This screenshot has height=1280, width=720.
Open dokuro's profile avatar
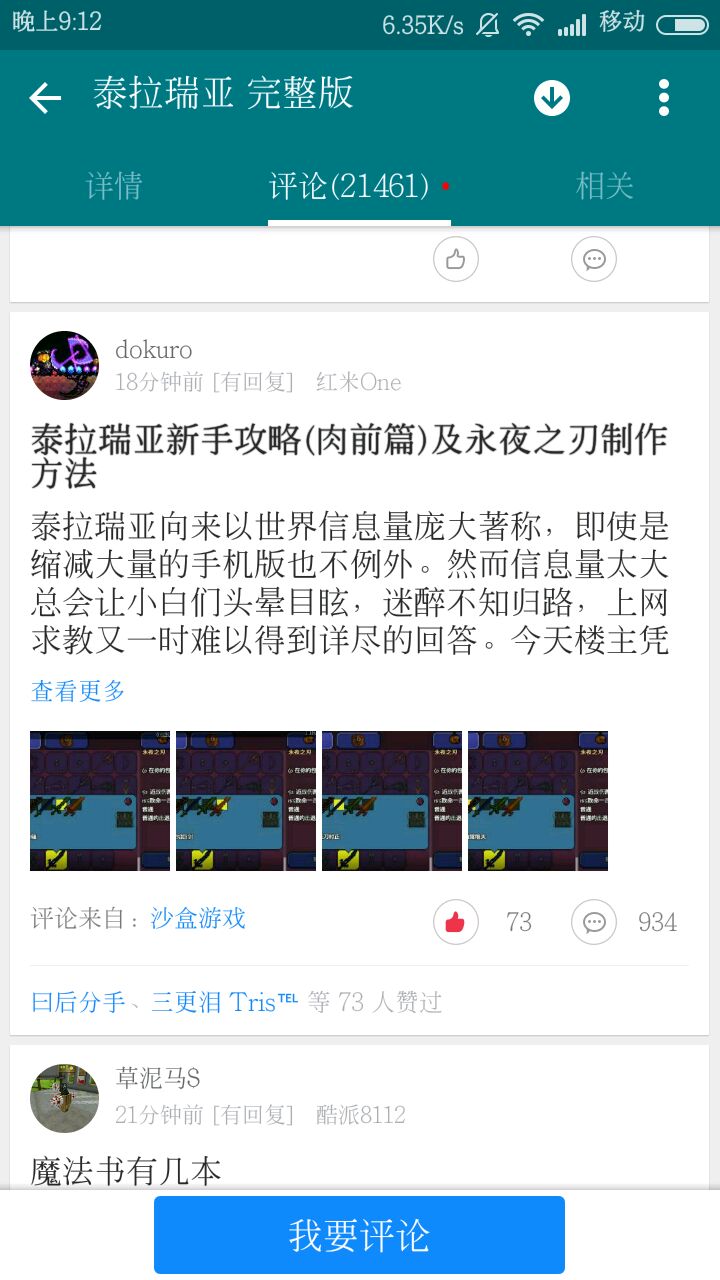tap(65, 366)
